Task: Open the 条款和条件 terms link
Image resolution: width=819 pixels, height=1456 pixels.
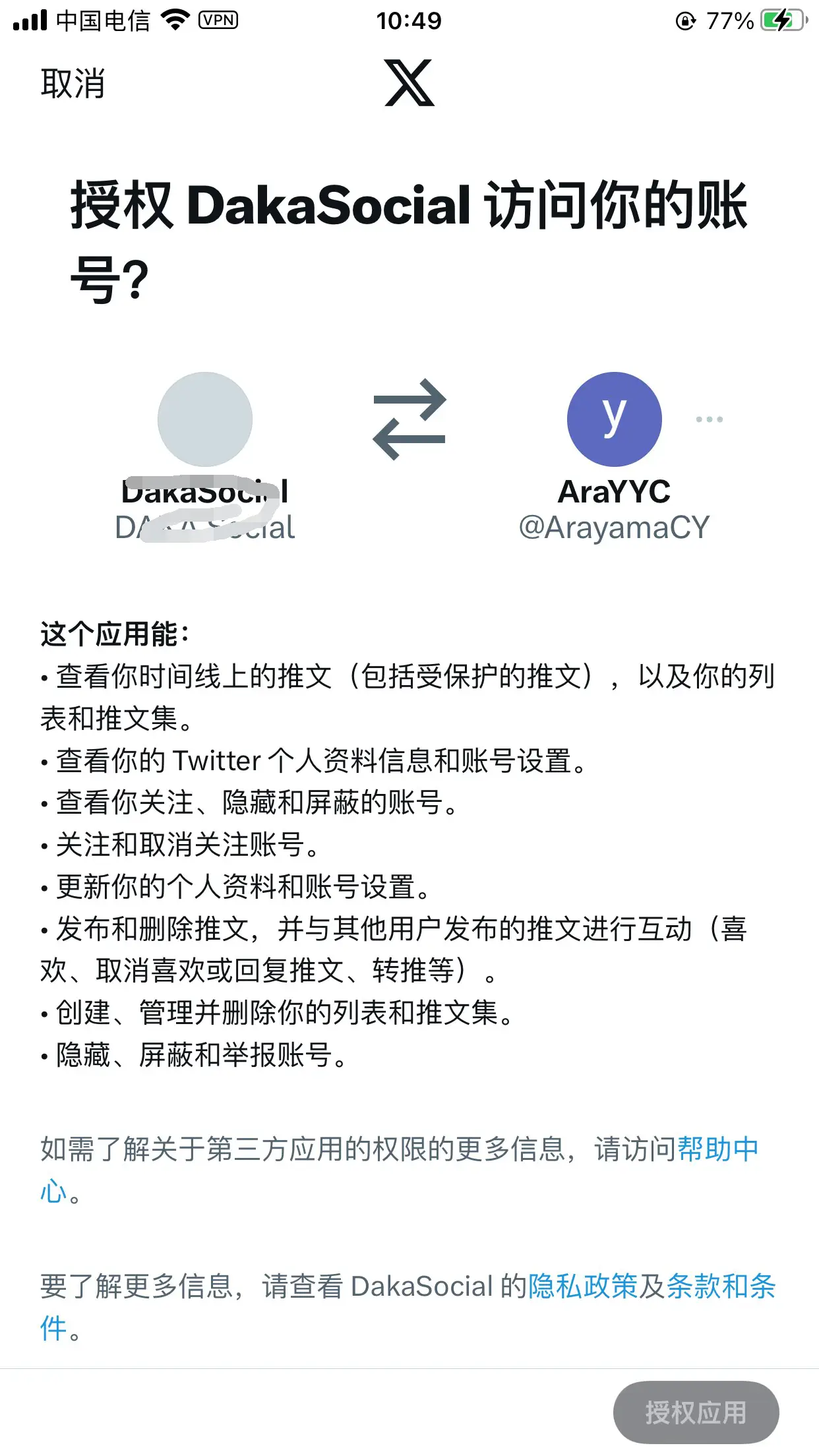Action: (721, 1287)
